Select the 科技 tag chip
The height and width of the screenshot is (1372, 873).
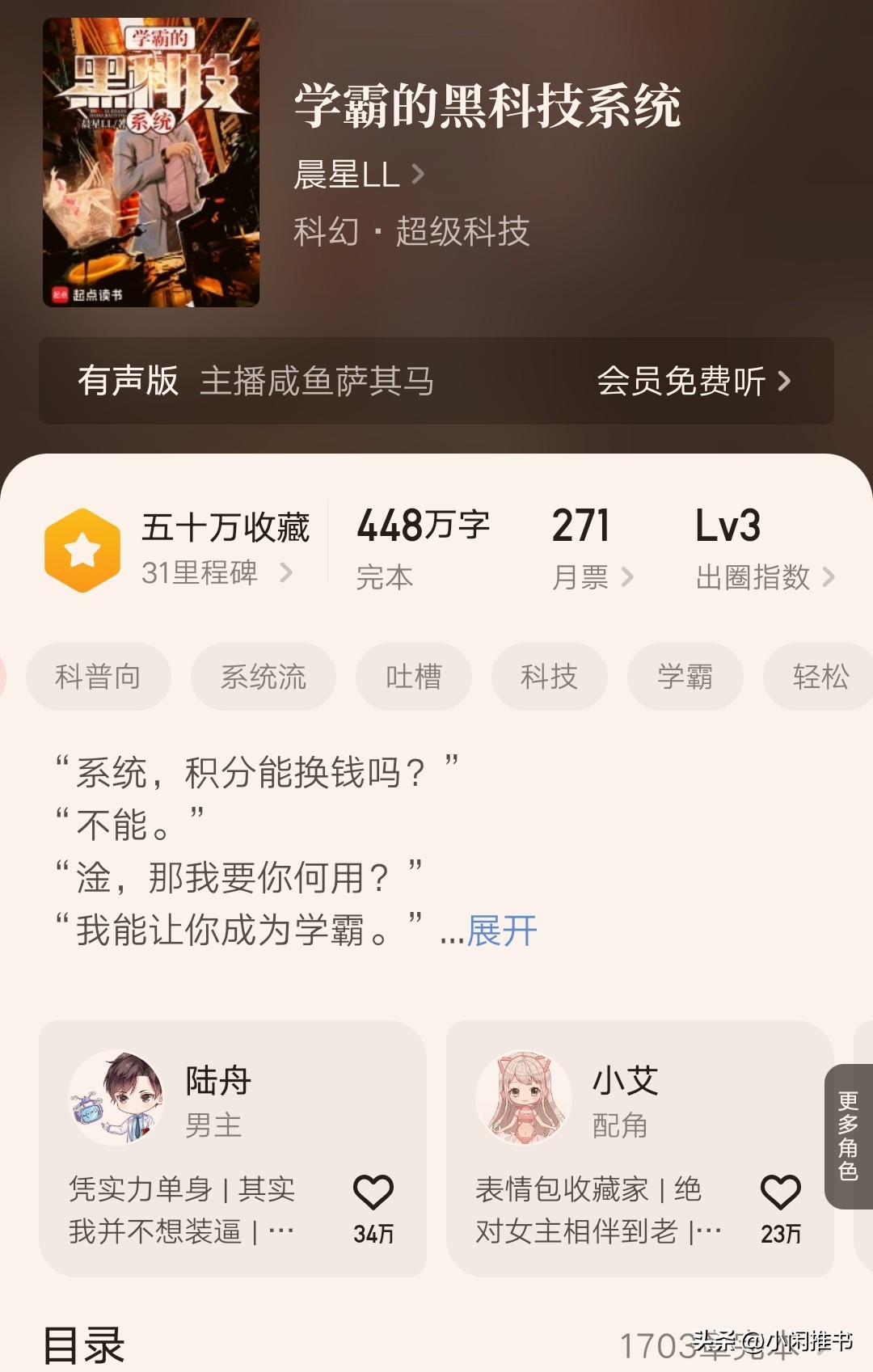[549, 677]
